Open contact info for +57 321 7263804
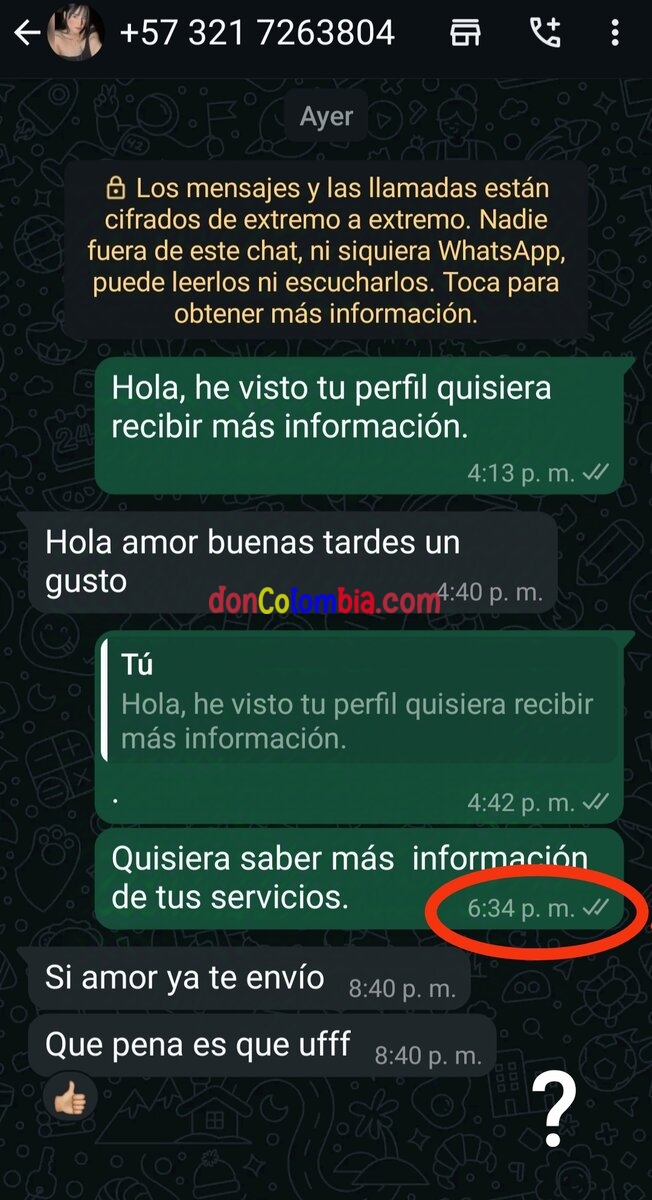Screen dimensions: 652x1200 [x=257, y=34]
